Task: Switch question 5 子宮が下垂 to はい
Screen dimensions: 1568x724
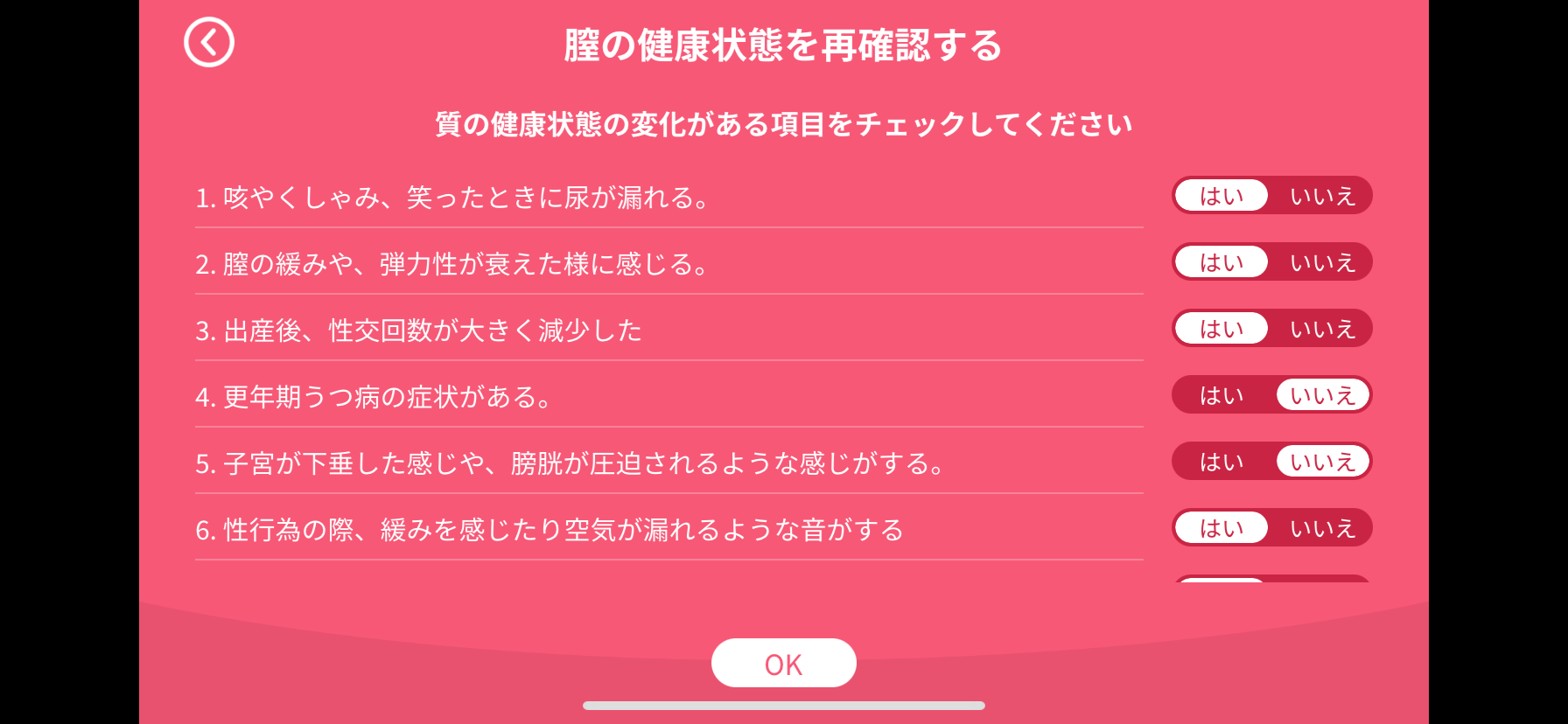Action: [x=1221, y=462]
